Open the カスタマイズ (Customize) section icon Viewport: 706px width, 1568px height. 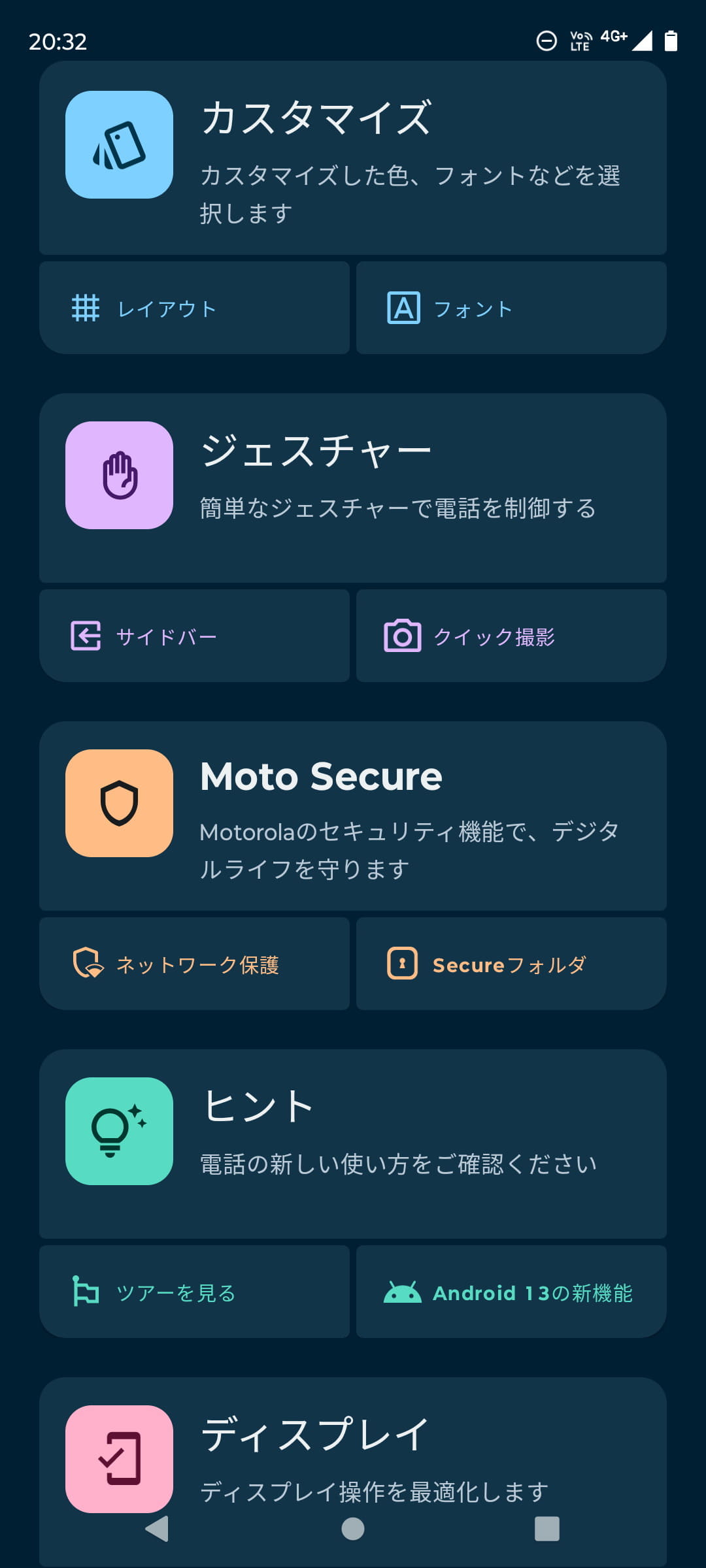(x=120, y=146)
